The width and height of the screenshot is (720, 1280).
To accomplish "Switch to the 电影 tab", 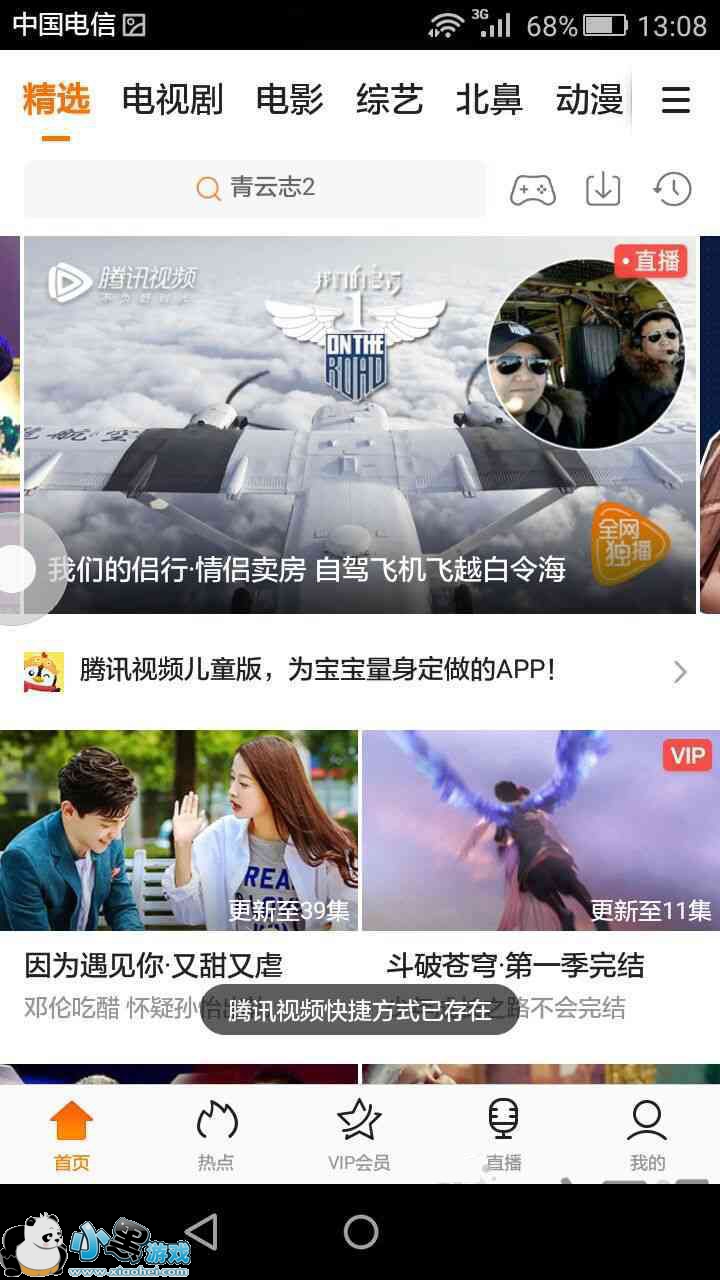I will point(289,100).
